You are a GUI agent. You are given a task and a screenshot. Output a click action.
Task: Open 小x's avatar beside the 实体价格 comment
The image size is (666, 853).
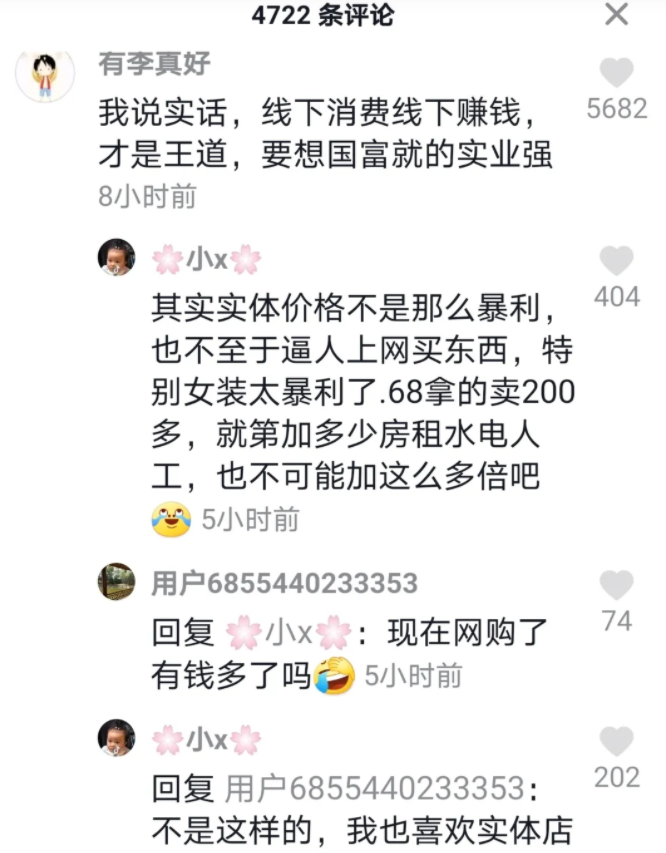116,258
